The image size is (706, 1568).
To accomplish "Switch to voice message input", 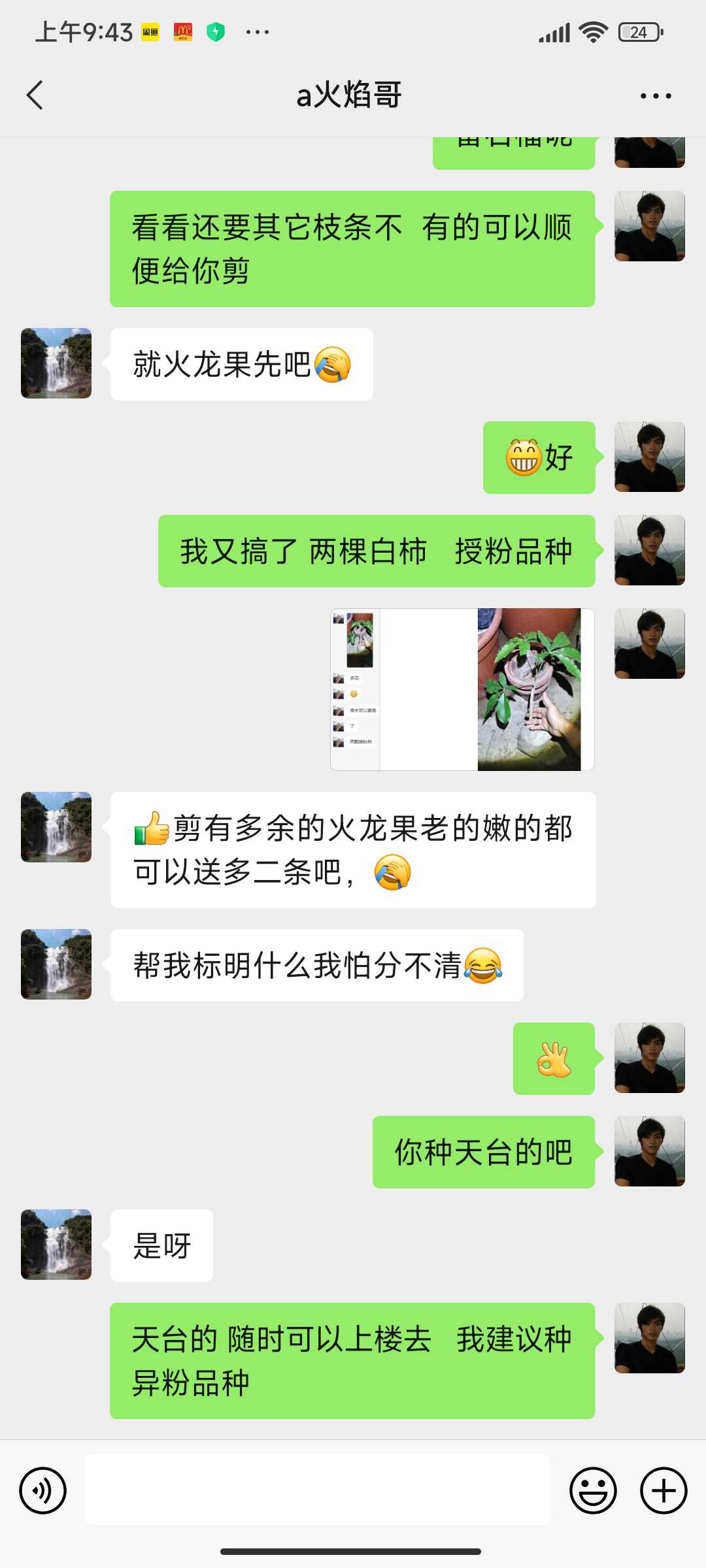I will 43,1490.
